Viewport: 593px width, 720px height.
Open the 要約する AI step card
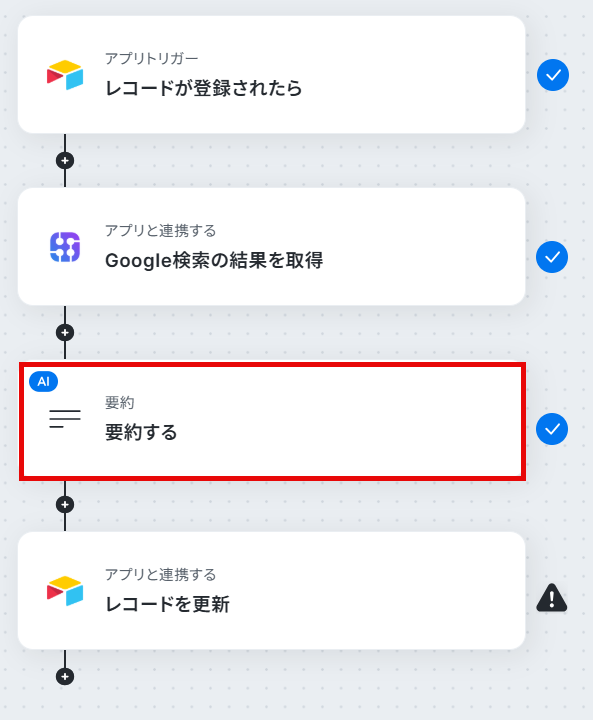click(272, 421)
